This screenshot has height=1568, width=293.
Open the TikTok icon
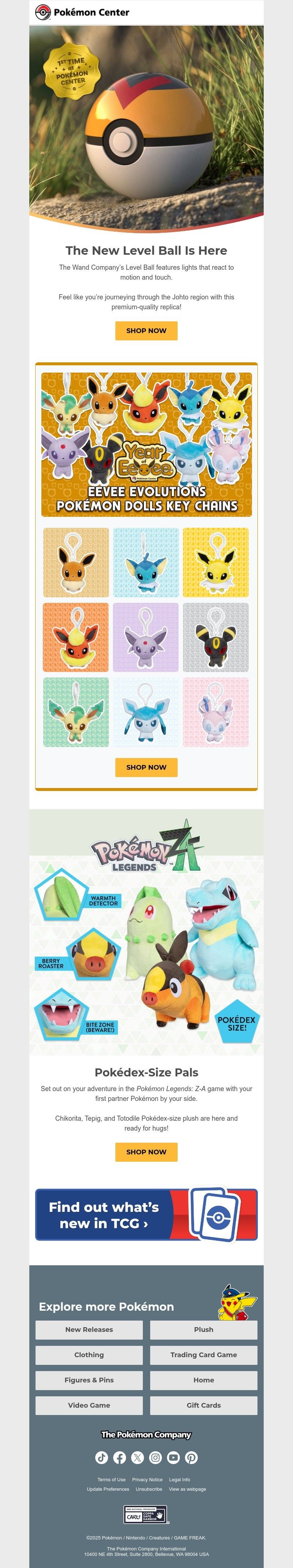pos(102,1457)
